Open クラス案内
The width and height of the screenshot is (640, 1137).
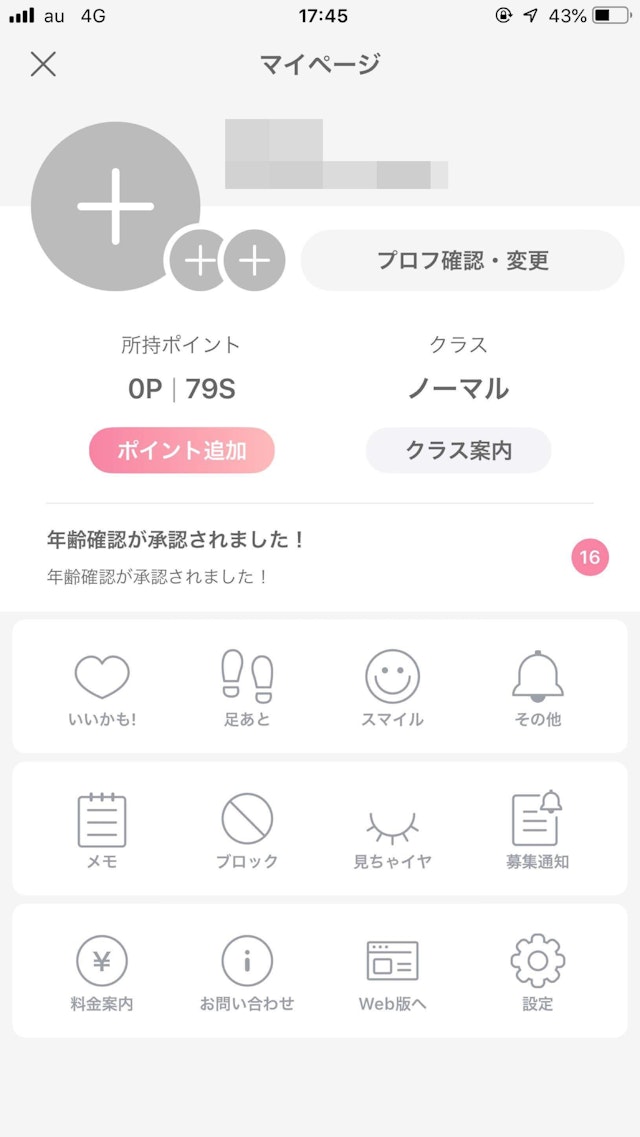[458, 450]
